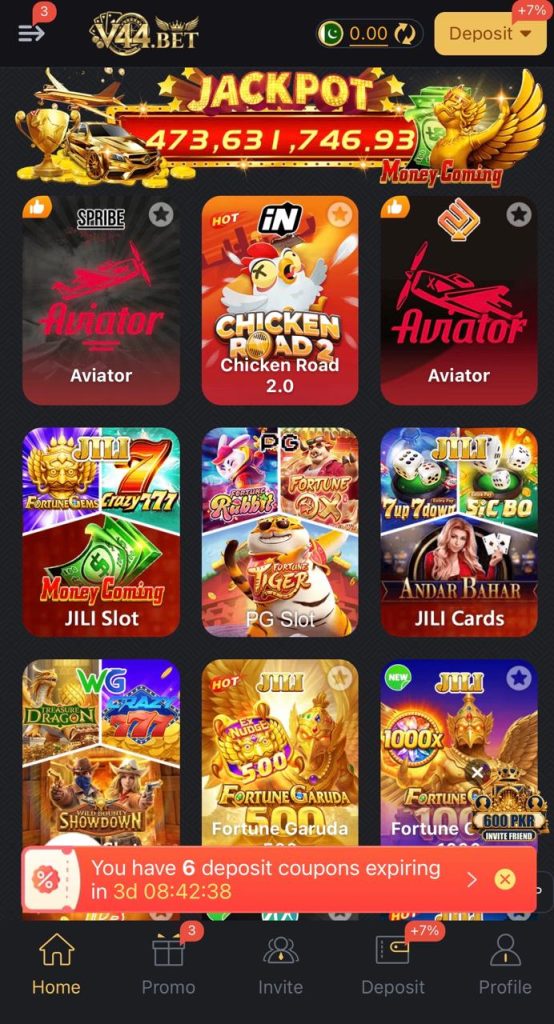This screenshot has width=554, height=1024.
Task: Favorite the Spribe Aviator game star
Action: [x=161, y=215]
